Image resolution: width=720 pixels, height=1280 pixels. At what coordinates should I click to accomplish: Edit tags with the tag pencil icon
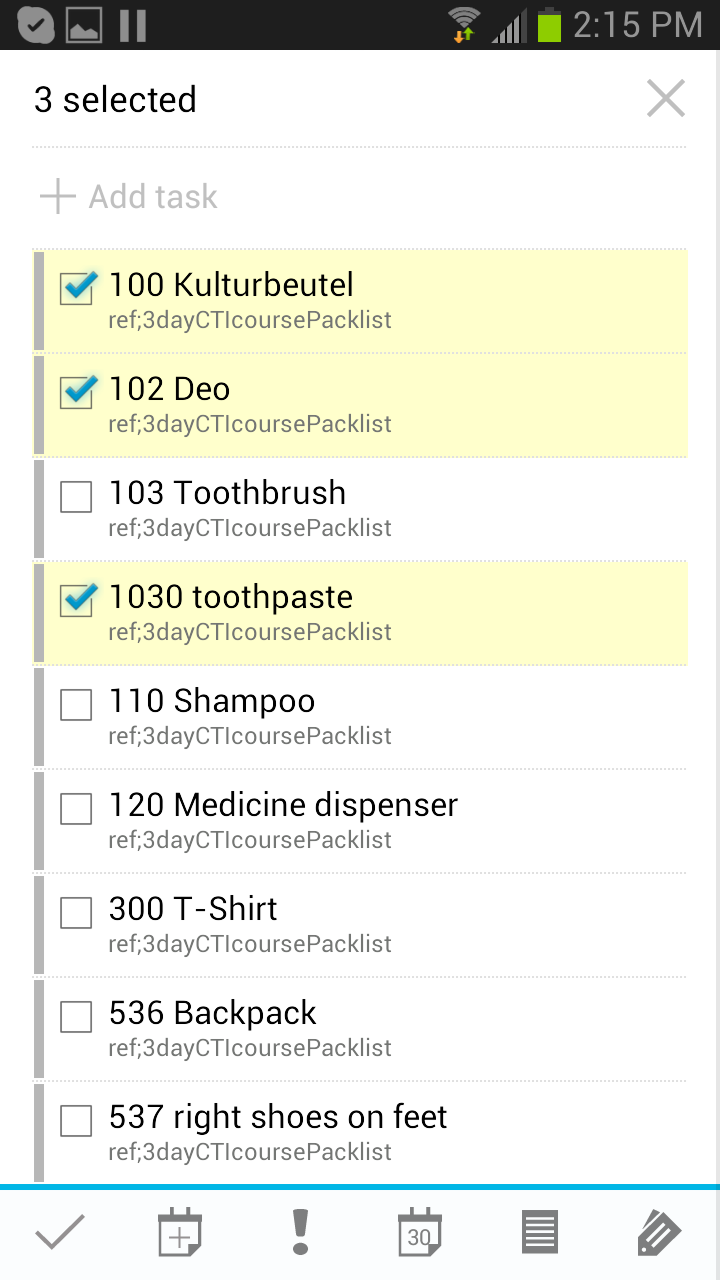click(x=660, y=1233)
